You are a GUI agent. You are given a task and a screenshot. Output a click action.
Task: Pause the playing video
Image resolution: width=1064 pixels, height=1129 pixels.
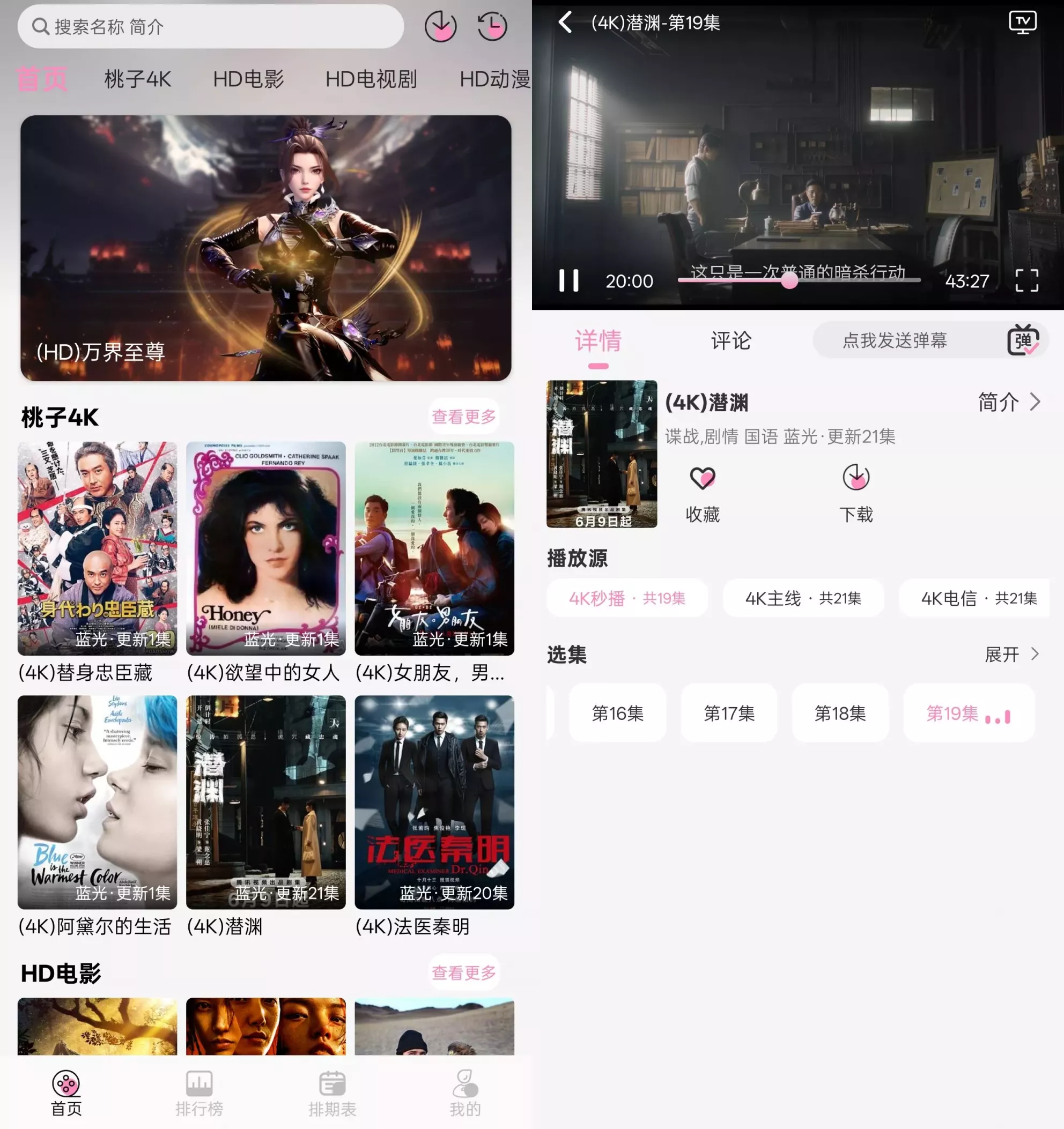(568, 280)
